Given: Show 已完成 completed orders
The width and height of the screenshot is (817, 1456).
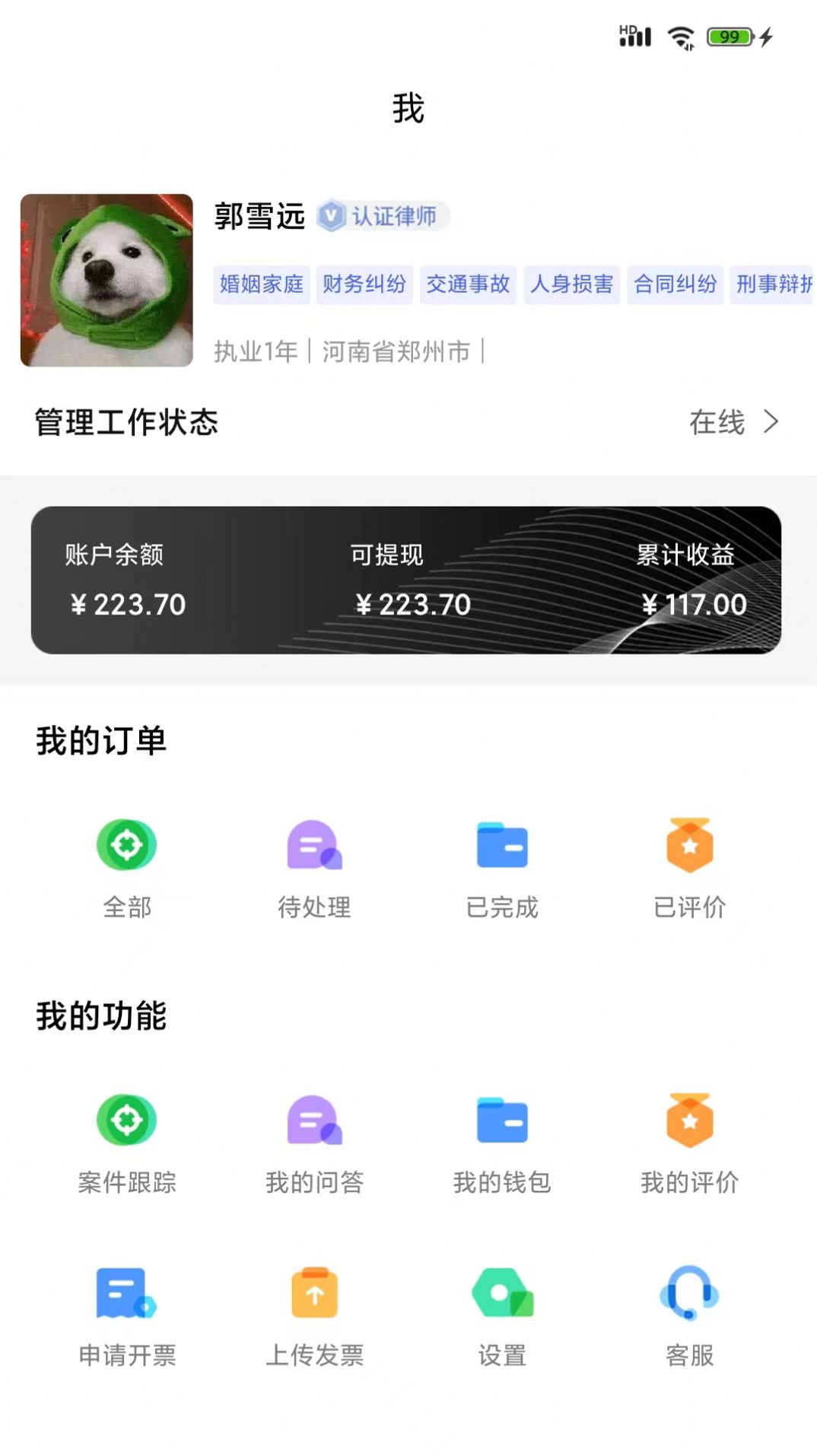Looking at the screenshot, I should [x=502, y=867].
